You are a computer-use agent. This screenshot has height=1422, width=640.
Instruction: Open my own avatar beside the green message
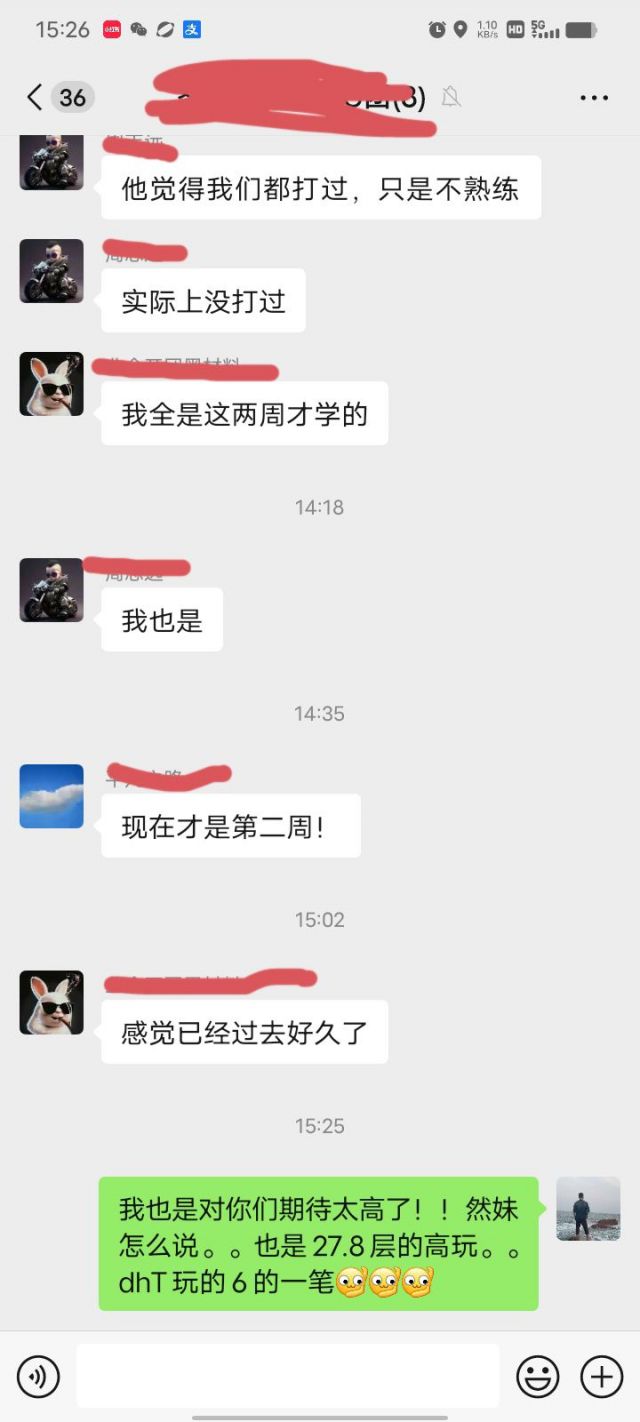(x=588, y=1209)
